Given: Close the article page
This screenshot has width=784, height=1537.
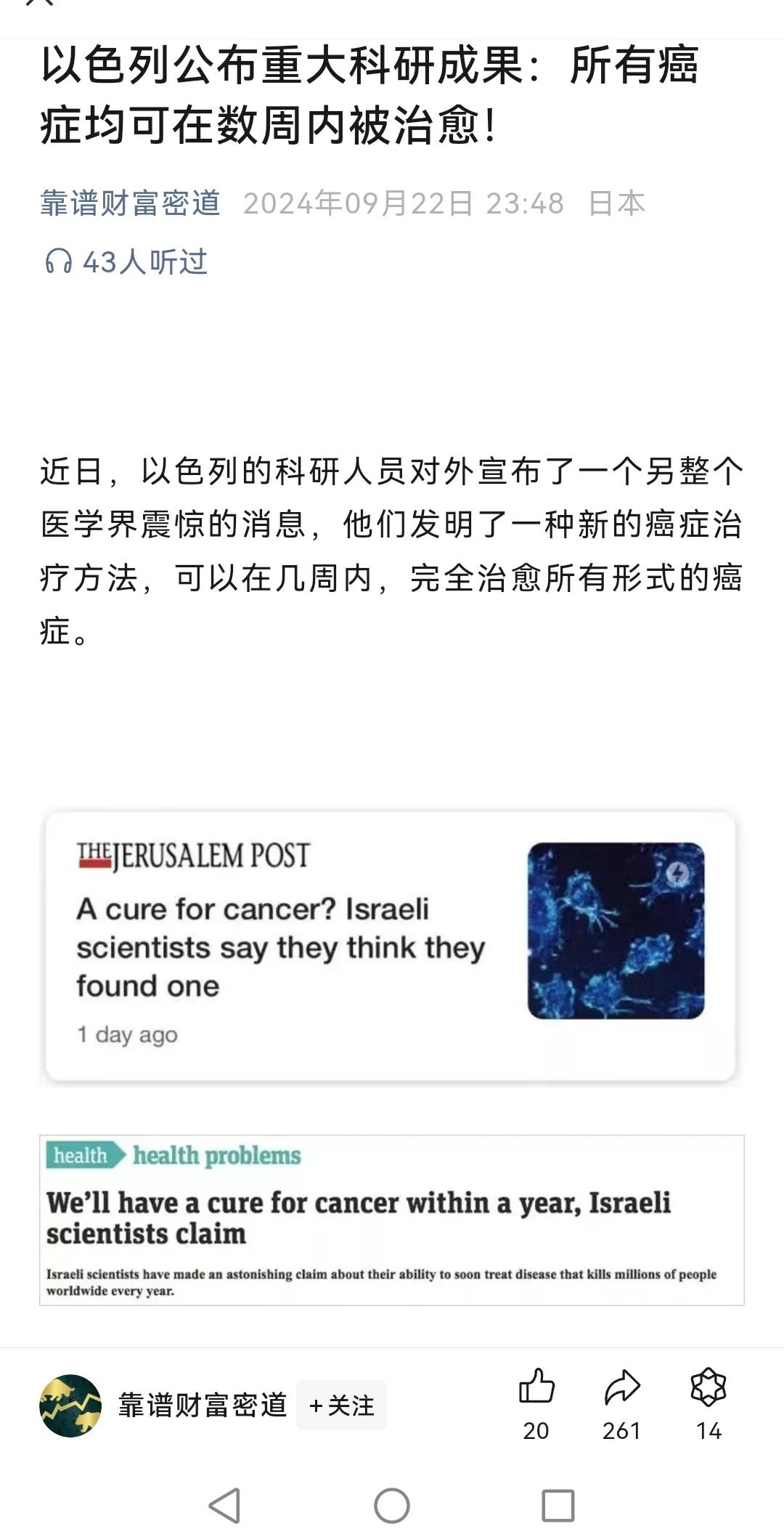Looking at the screenshot, I should coord(39,3).
